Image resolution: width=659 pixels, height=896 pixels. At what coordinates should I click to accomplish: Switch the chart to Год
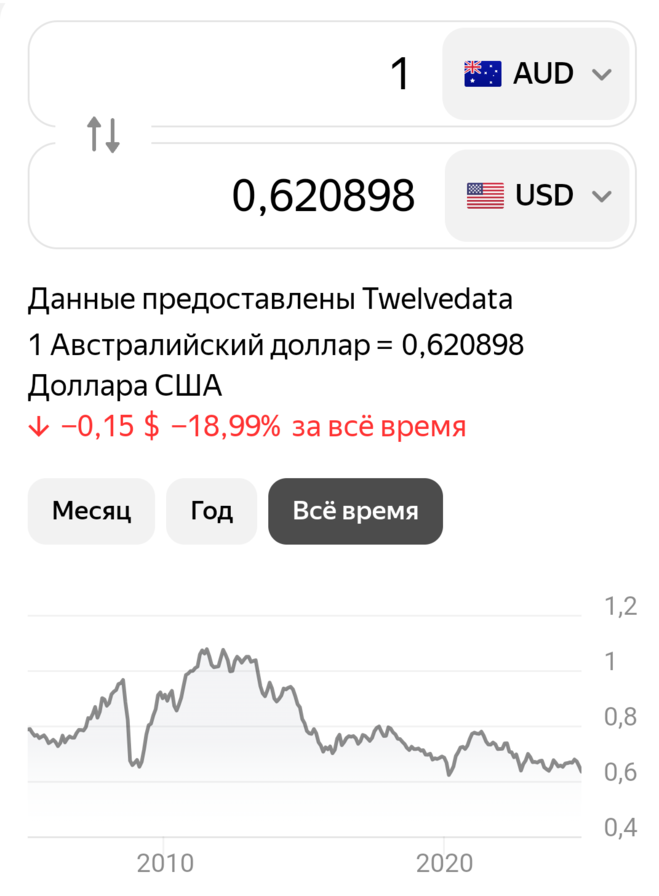[212, 512]
